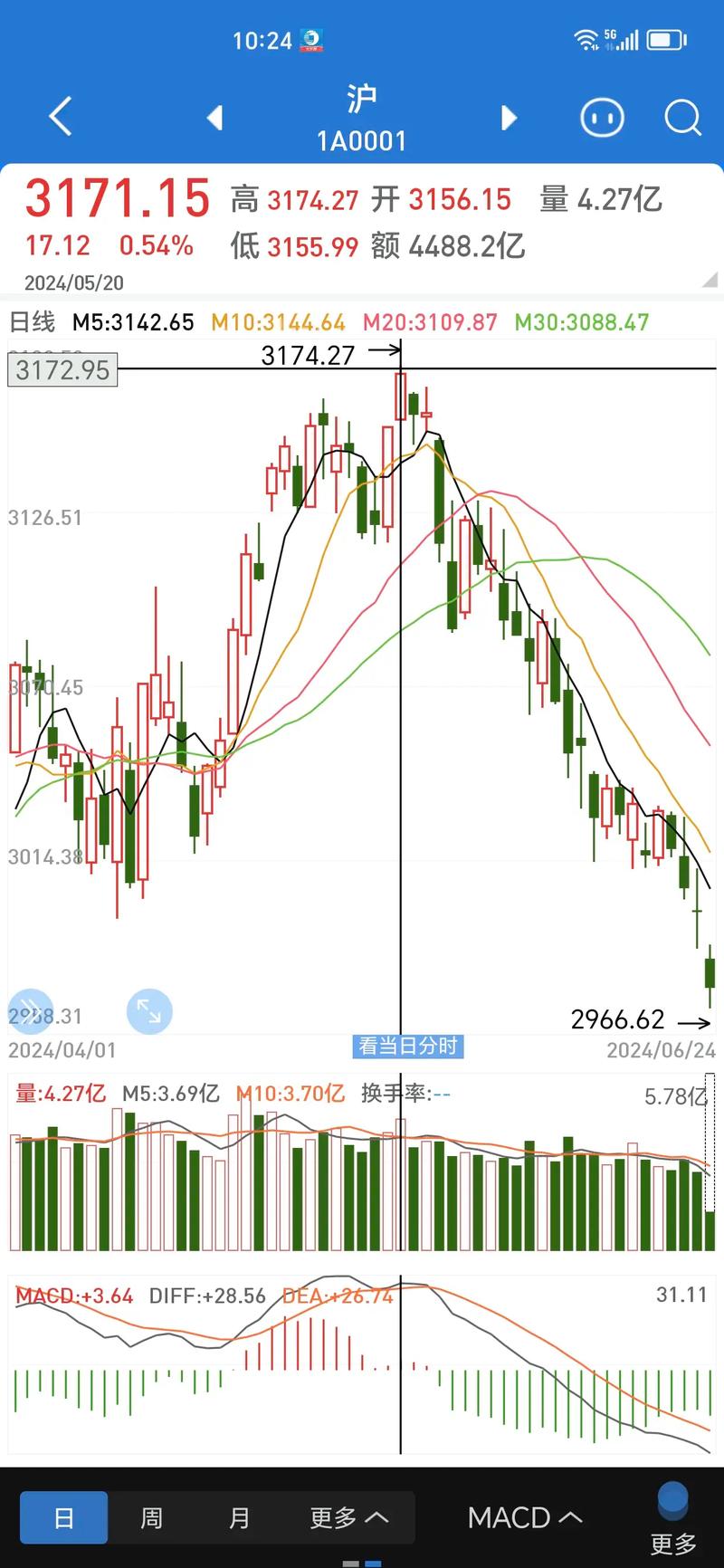
Task: Expand the quote details corner arrow
Action: click(x=710, y=282)
